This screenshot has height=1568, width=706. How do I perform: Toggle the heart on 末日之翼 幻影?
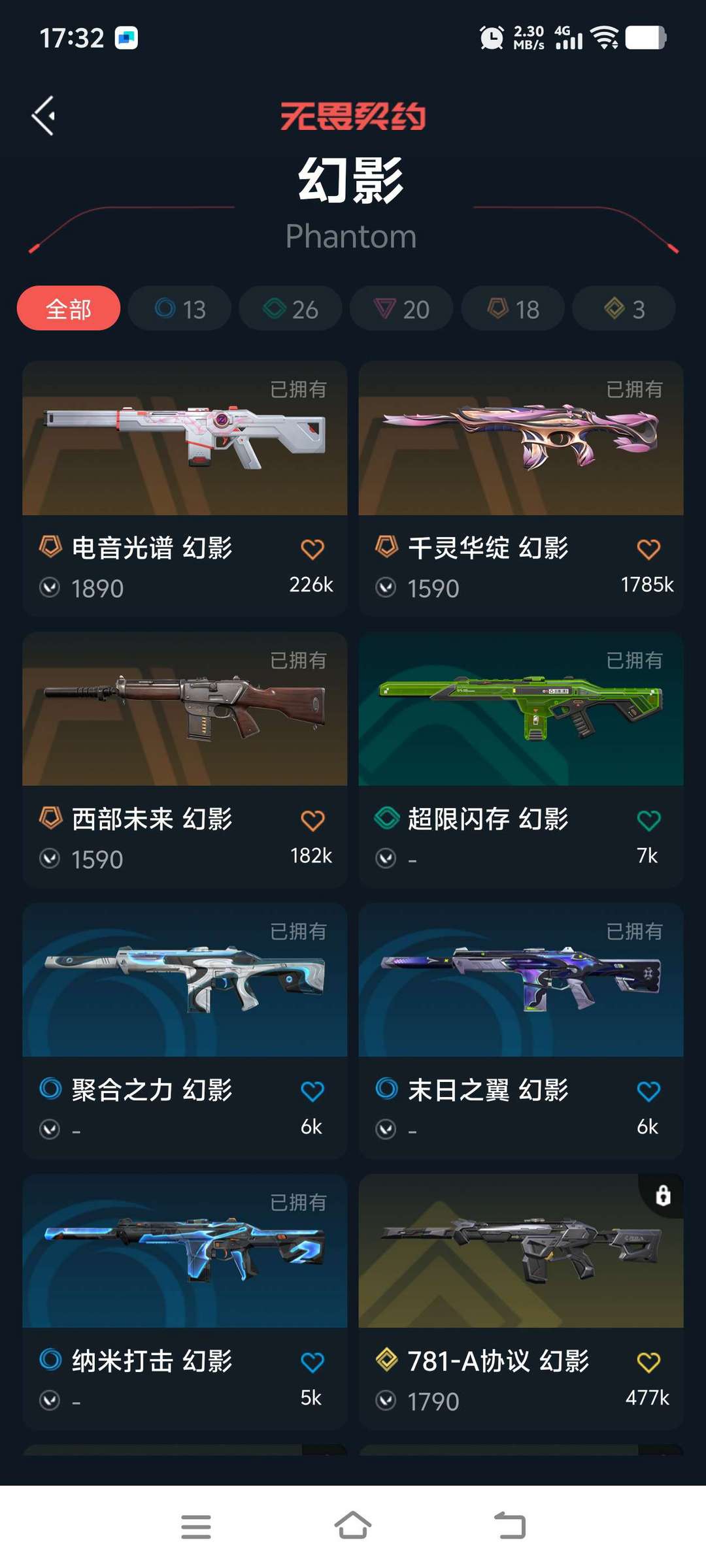(x=648, y=1090)
